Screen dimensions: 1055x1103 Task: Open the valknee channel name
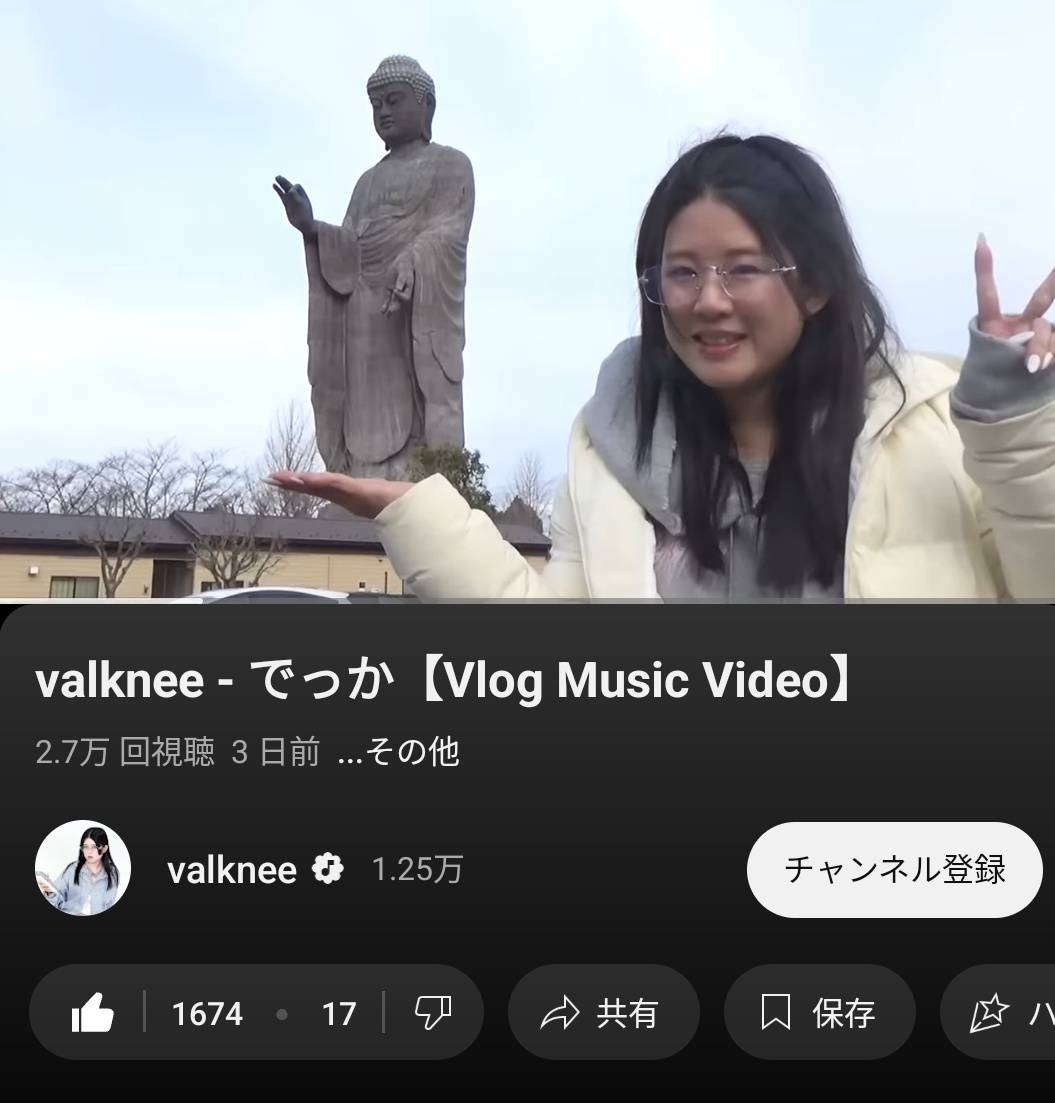[232, 870]
